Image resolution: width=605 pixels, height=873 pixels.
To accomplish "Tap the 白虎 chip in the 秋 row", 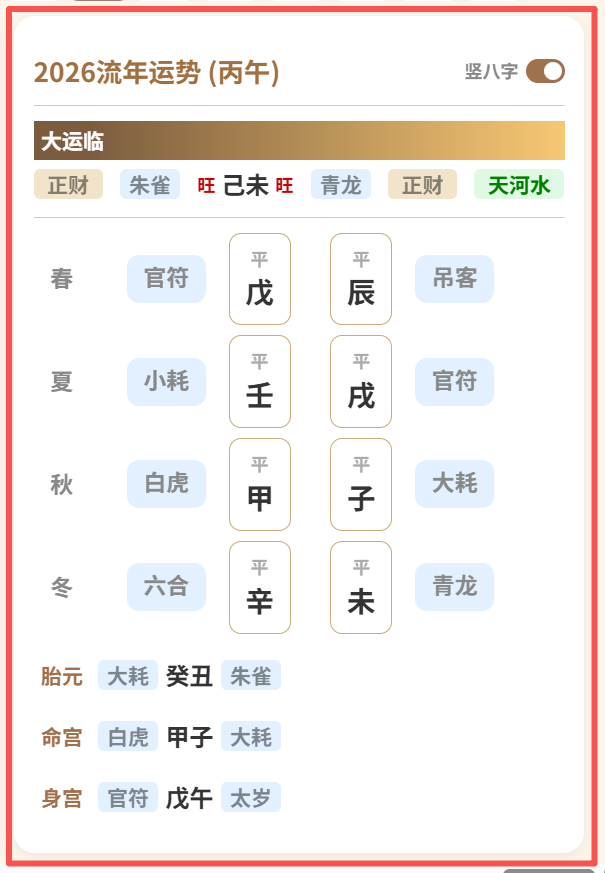I will point(166,484).
